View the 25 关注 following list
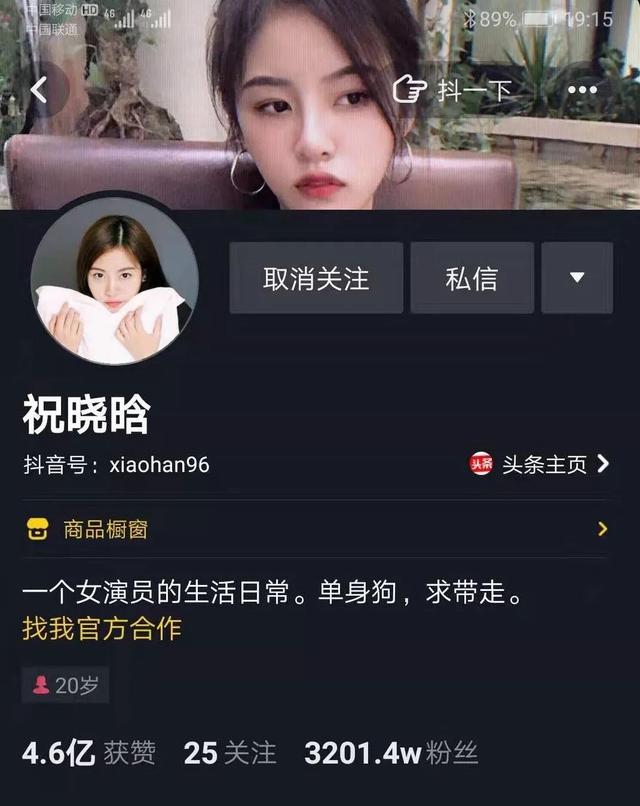The width and height of the screenshot is (640, 806). coord(230,753)
